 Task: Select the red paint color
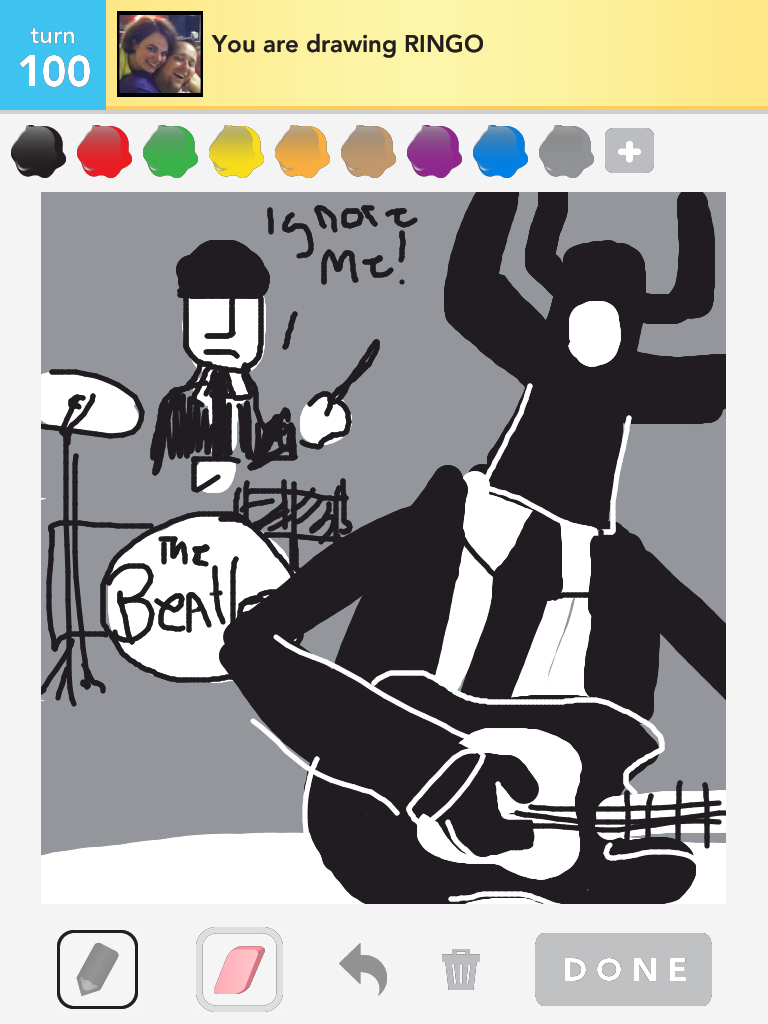coord(104,152)
